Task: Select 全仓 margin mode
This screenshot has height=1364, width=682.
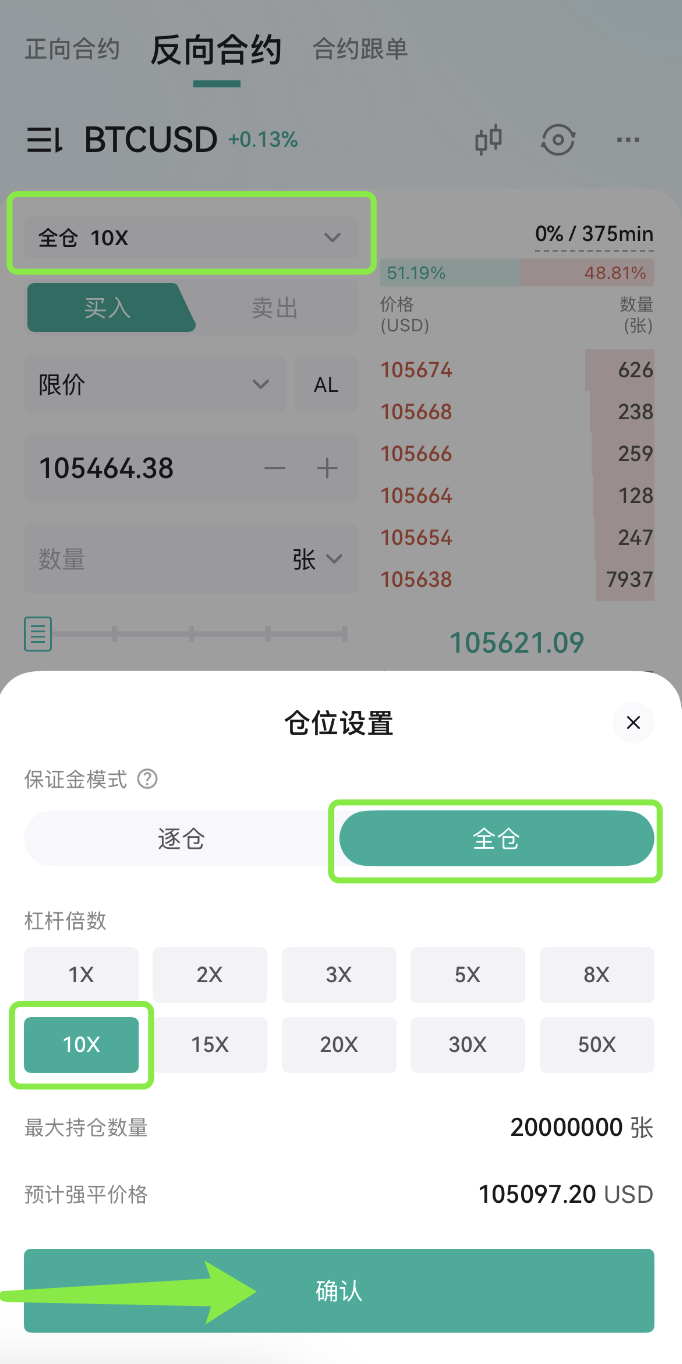Action: 497,838
